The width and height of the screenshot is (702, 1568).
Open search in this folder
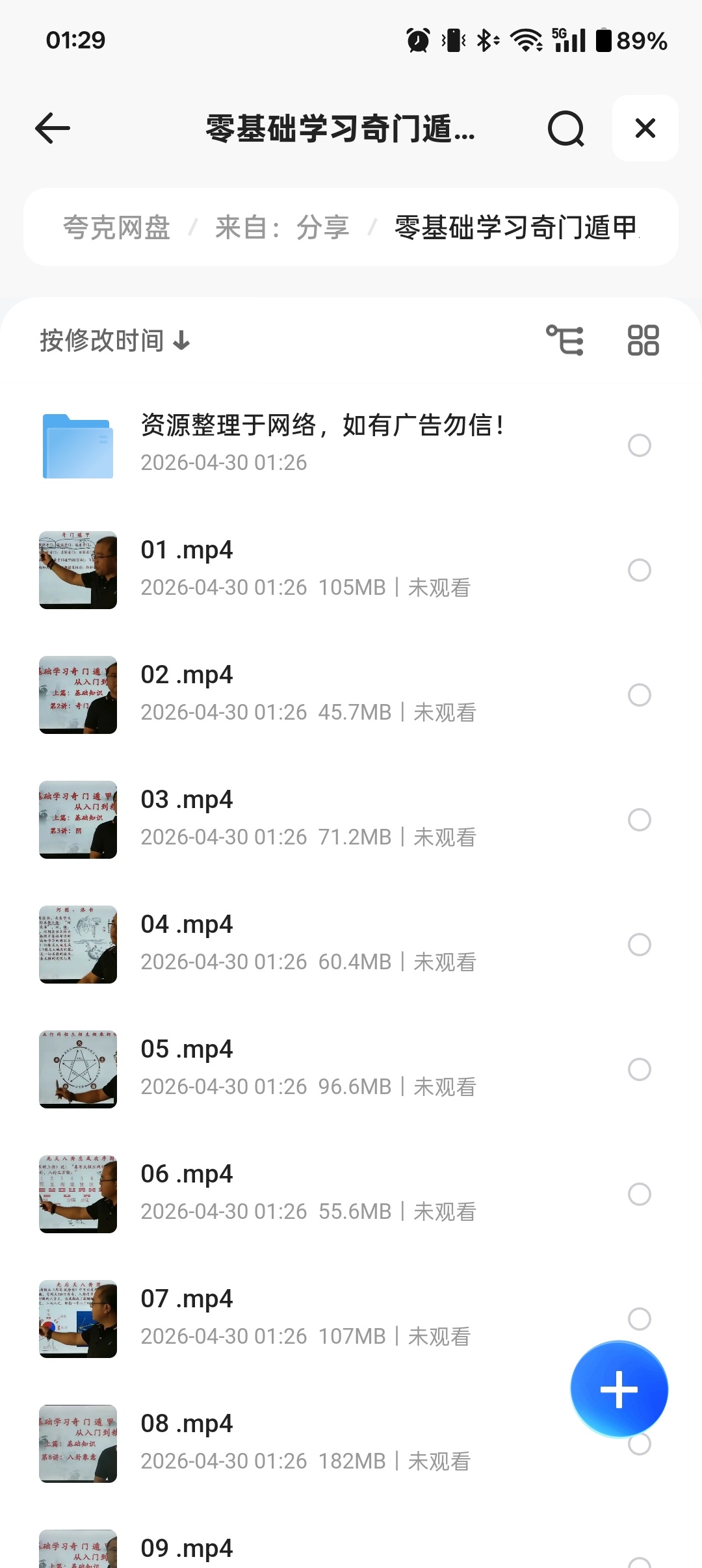(x=565, y=128)
